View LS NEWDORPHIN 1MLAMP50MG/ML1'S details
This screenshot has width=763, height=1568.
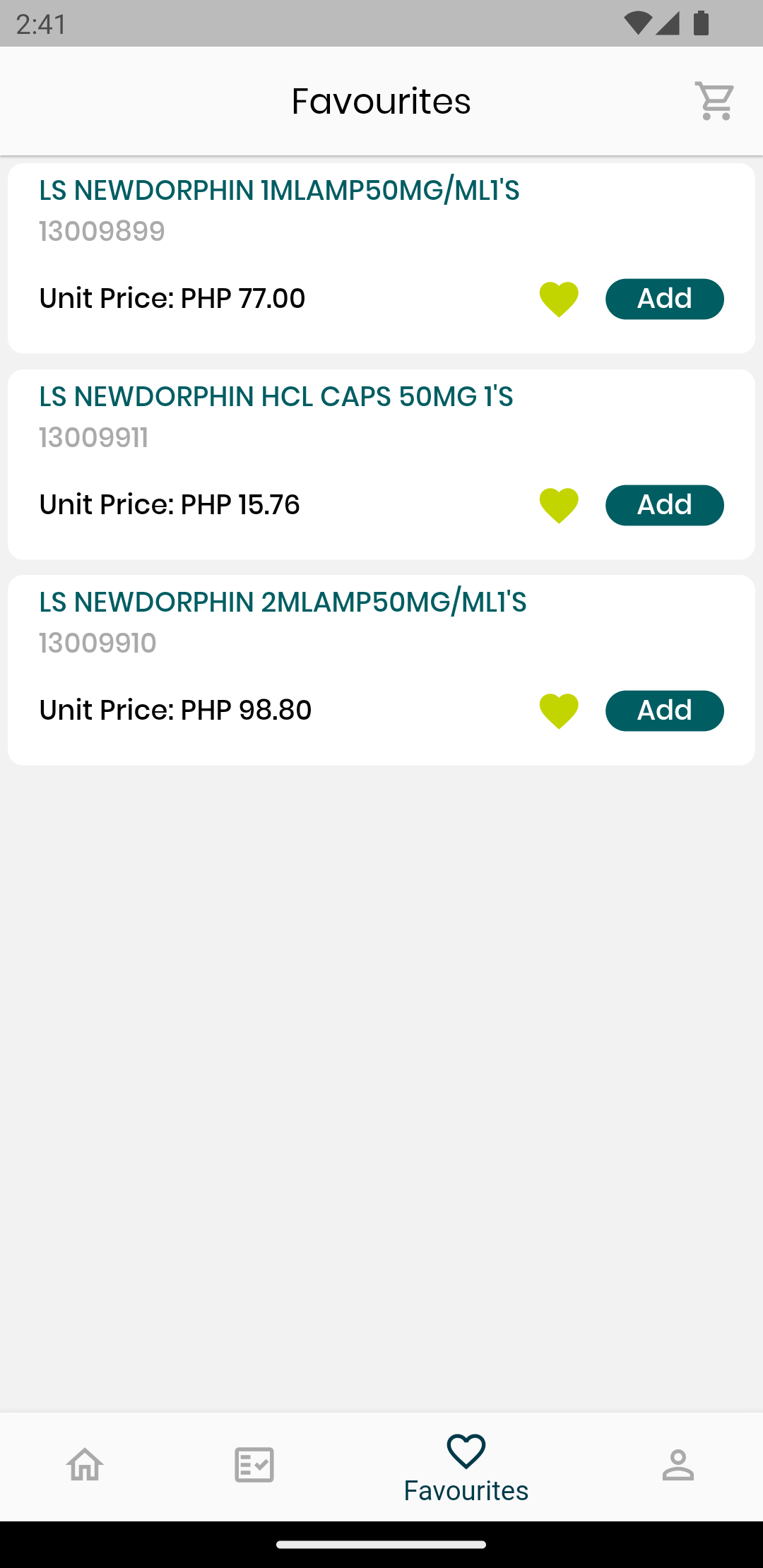pos(279,191)
